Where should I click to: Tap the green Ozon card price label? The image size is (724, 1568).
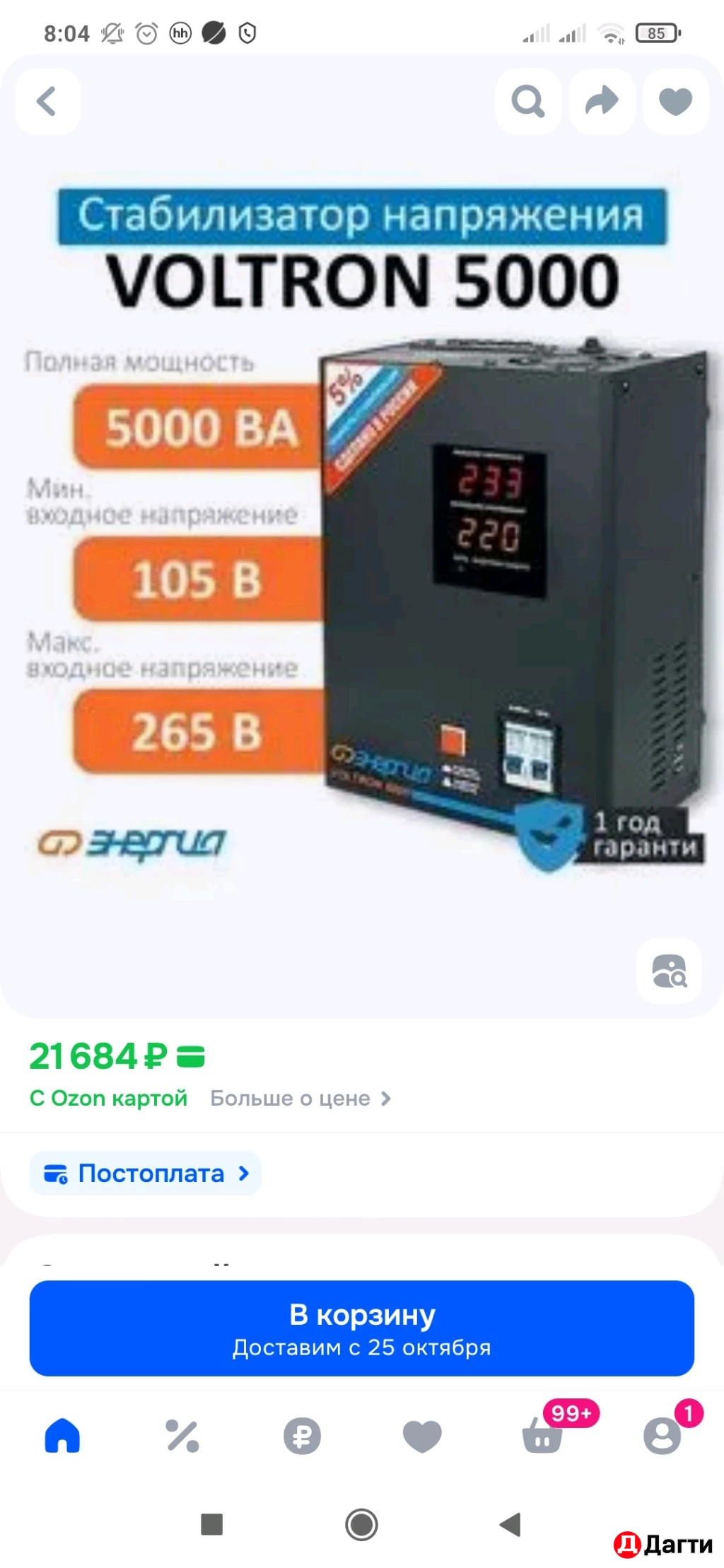click(x=108, y=1098)
